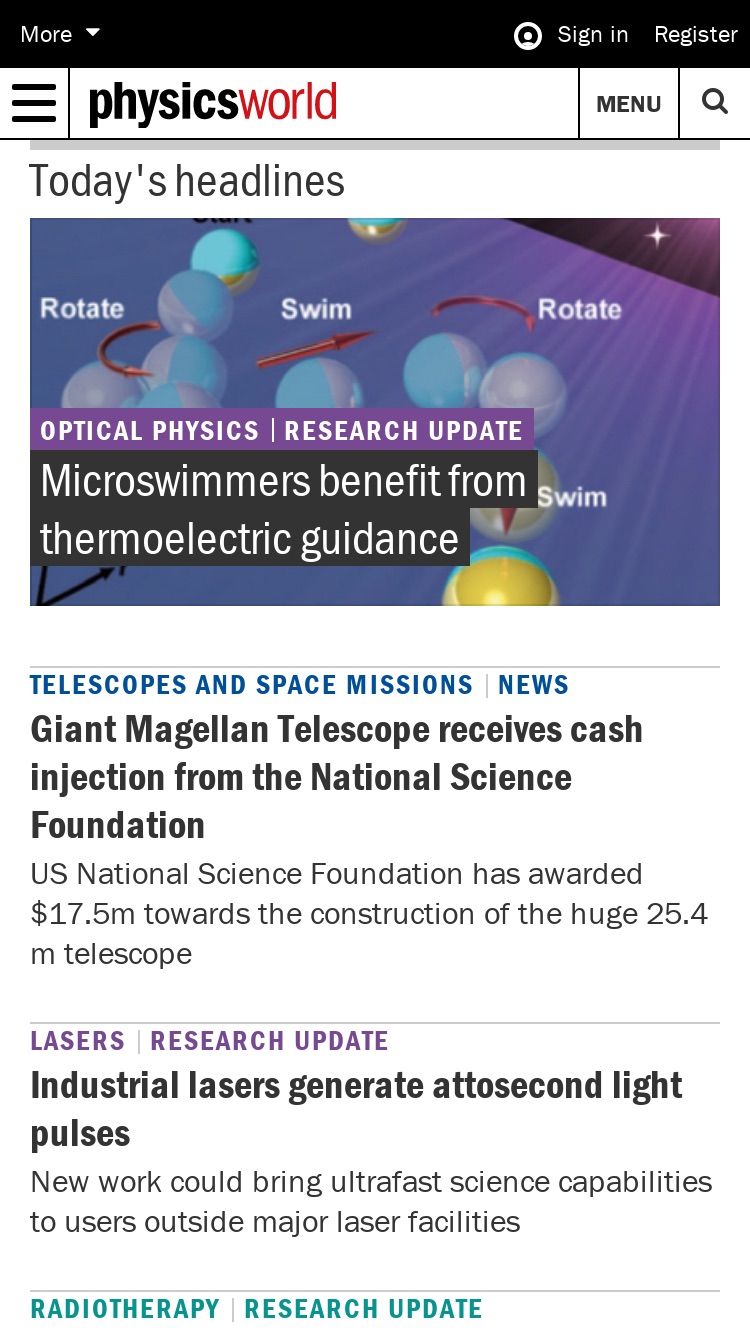The height and width of the screenshot is (1334, 750).
Task: Expand the More dropdown
Action: tap(60, 34)
